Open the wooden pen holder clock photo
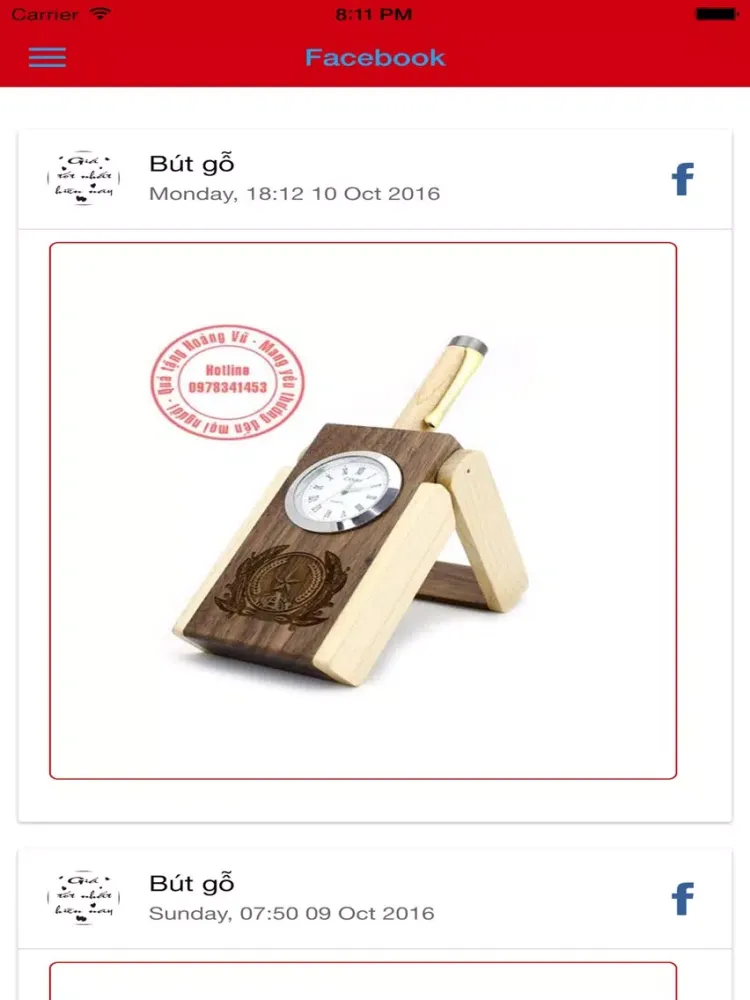750x1000 pixels. (x=363, y=510)
